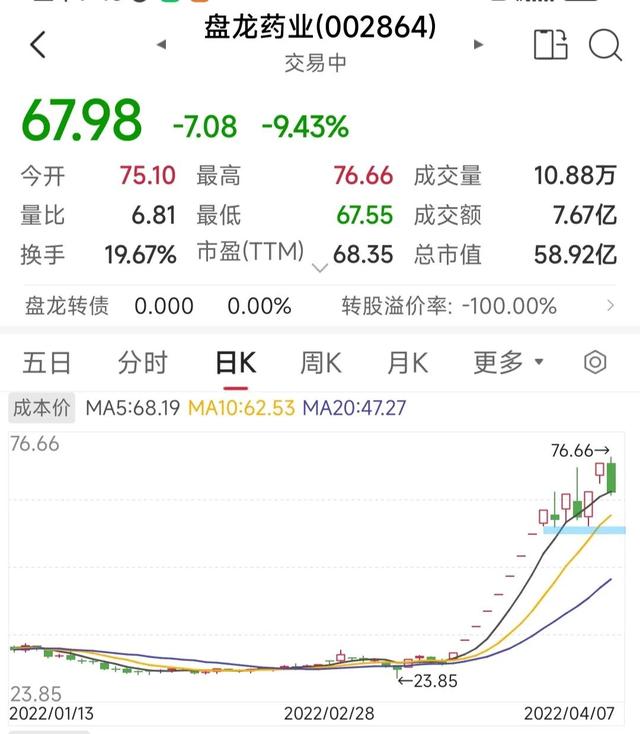Viewport: 640px width, 734px height.
Task: Open the split-view compare icon
Action: [551, 45]
